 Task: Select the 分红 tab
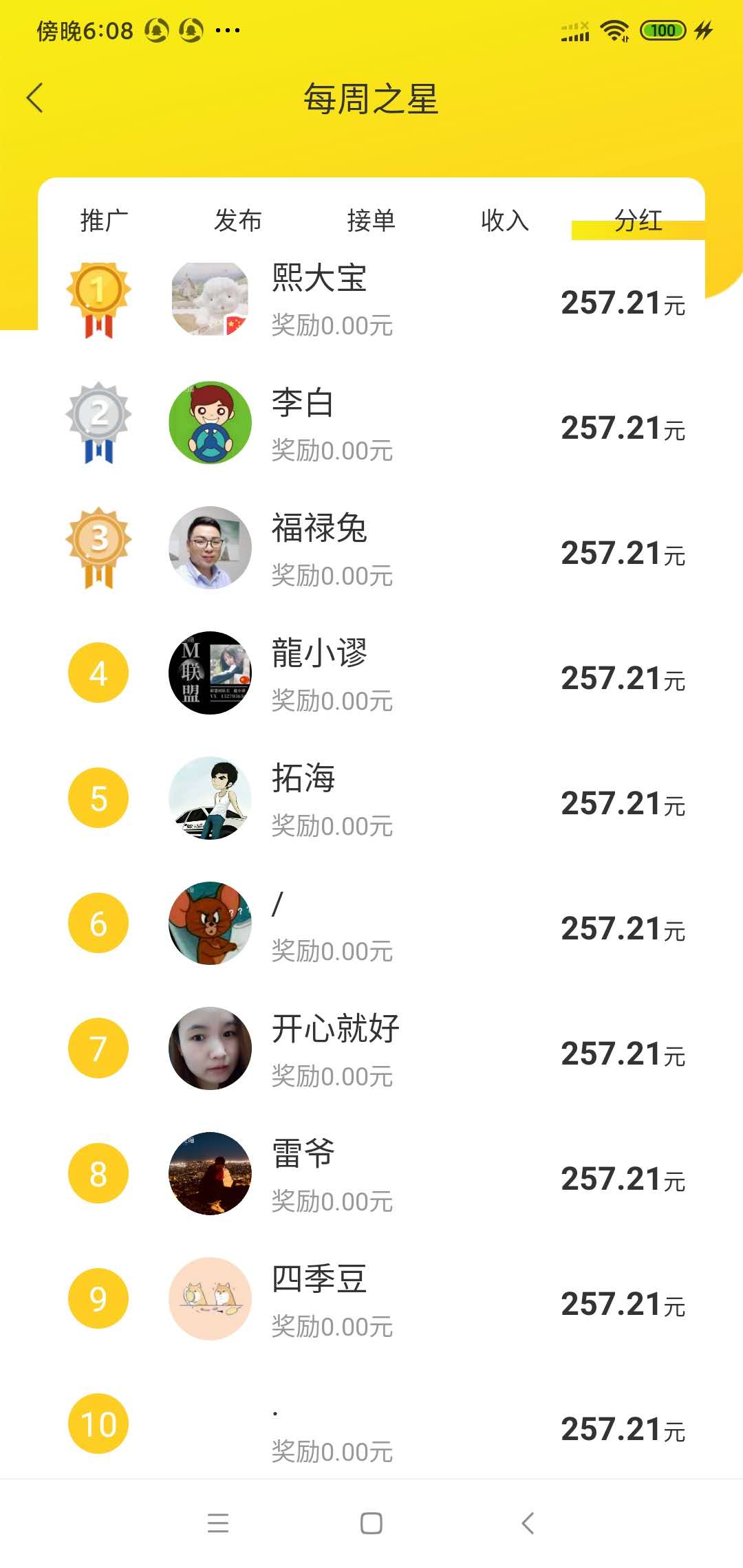(x=638, y=221)
